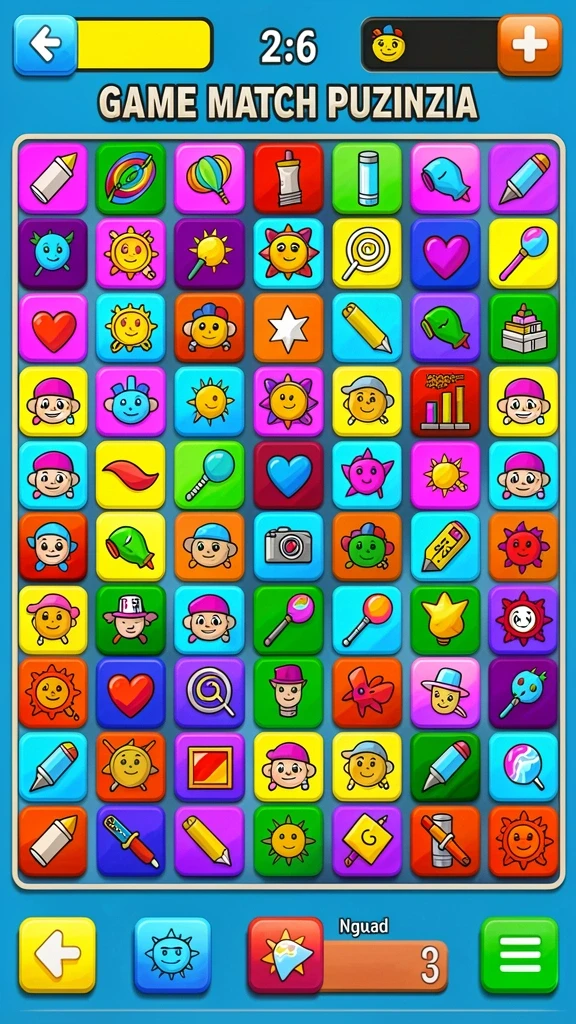Use the Nguad booster with count 3
This screenshot has height=1024, width=576.
pos(347,955)
